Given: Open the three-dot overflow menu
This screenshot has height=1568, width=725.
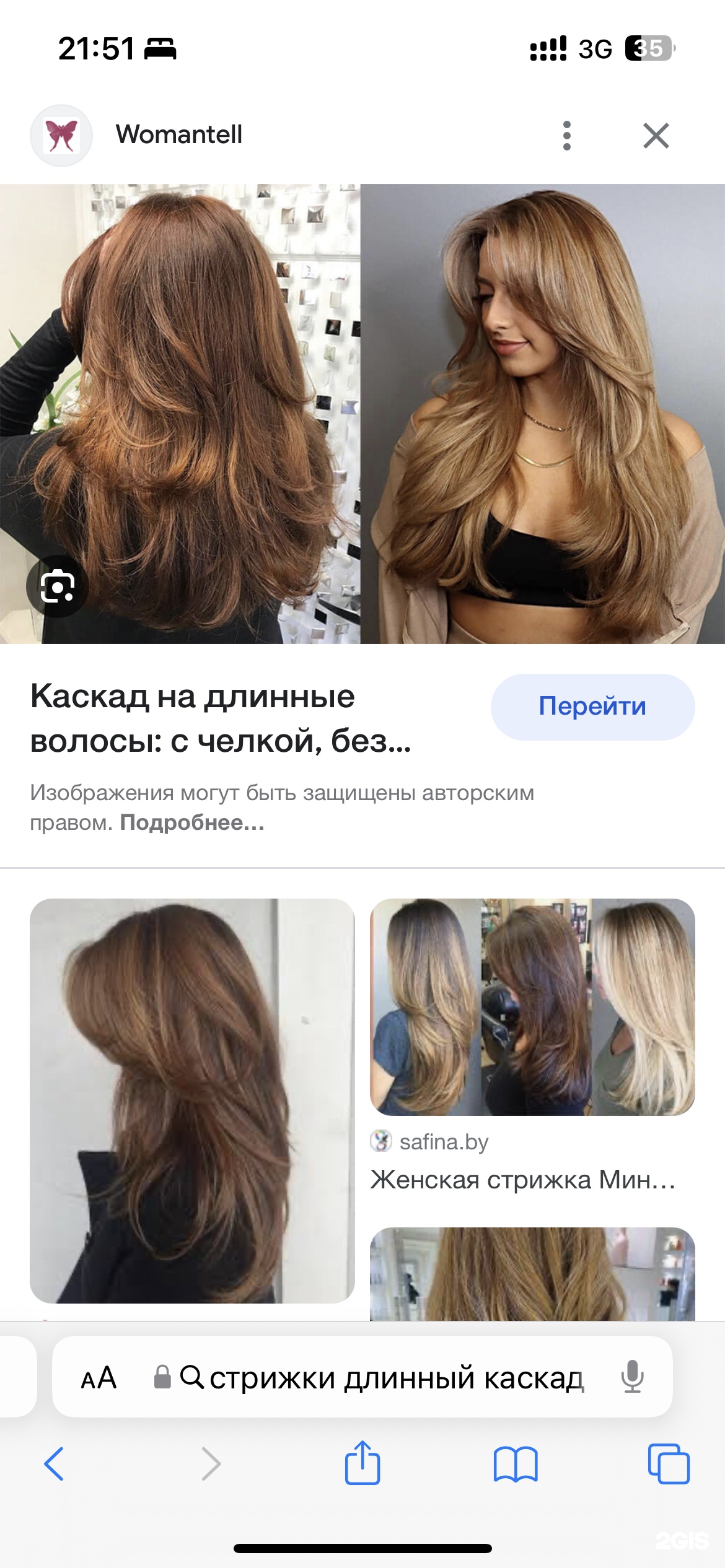Looking at the screenshot, I should pyautogui.click(x=566, y=136).
